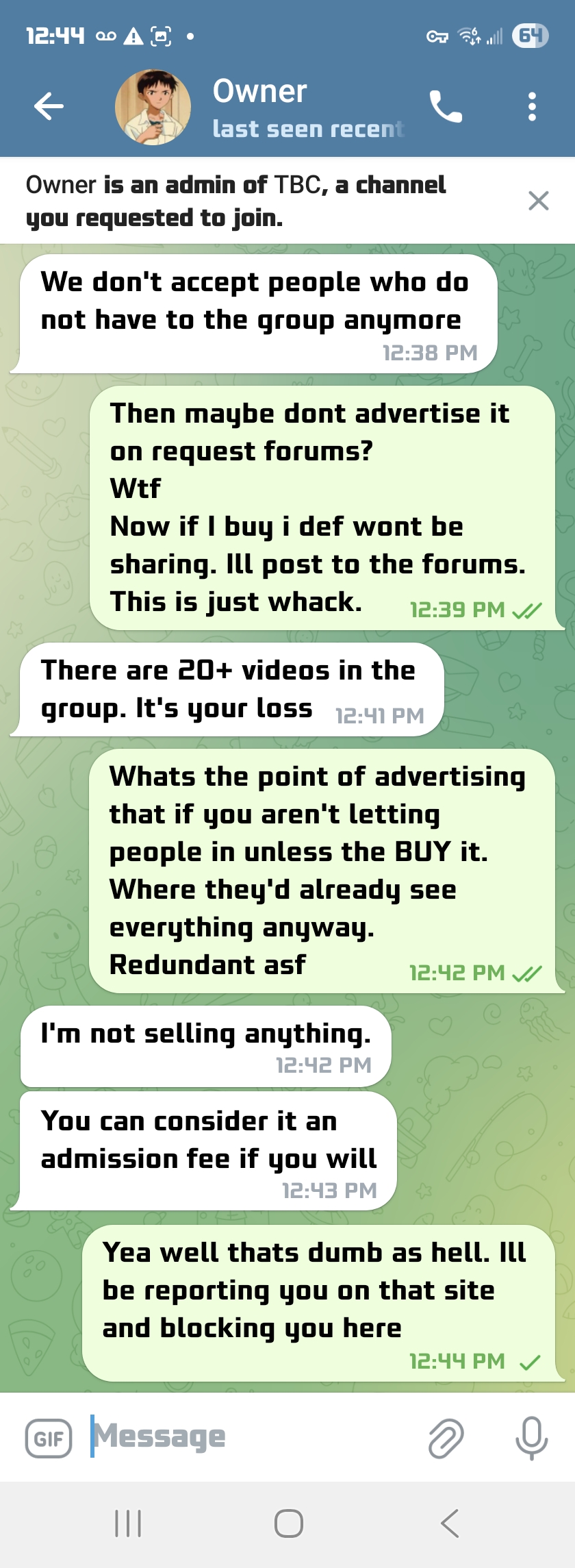Tap the system home button
The image size is (575, 1568).
288,1523
